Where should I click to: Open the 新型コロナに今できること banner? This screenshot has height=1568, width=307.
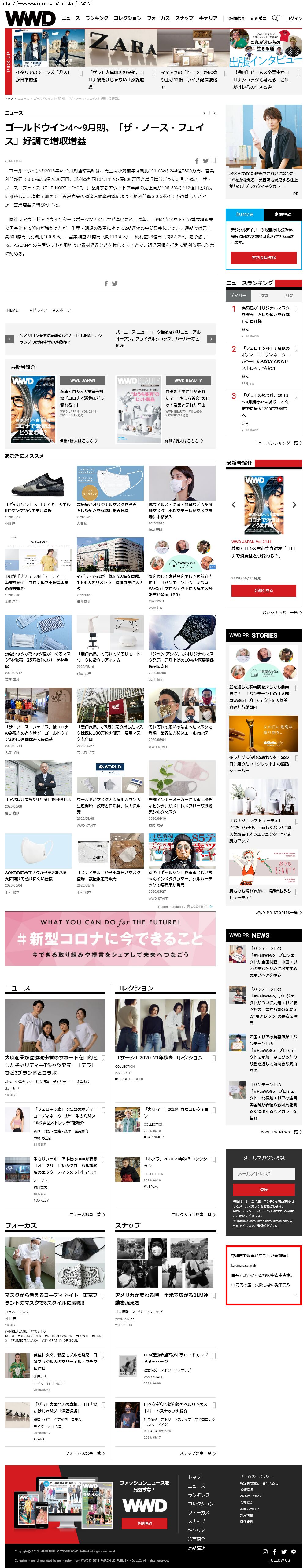[110, 938]
